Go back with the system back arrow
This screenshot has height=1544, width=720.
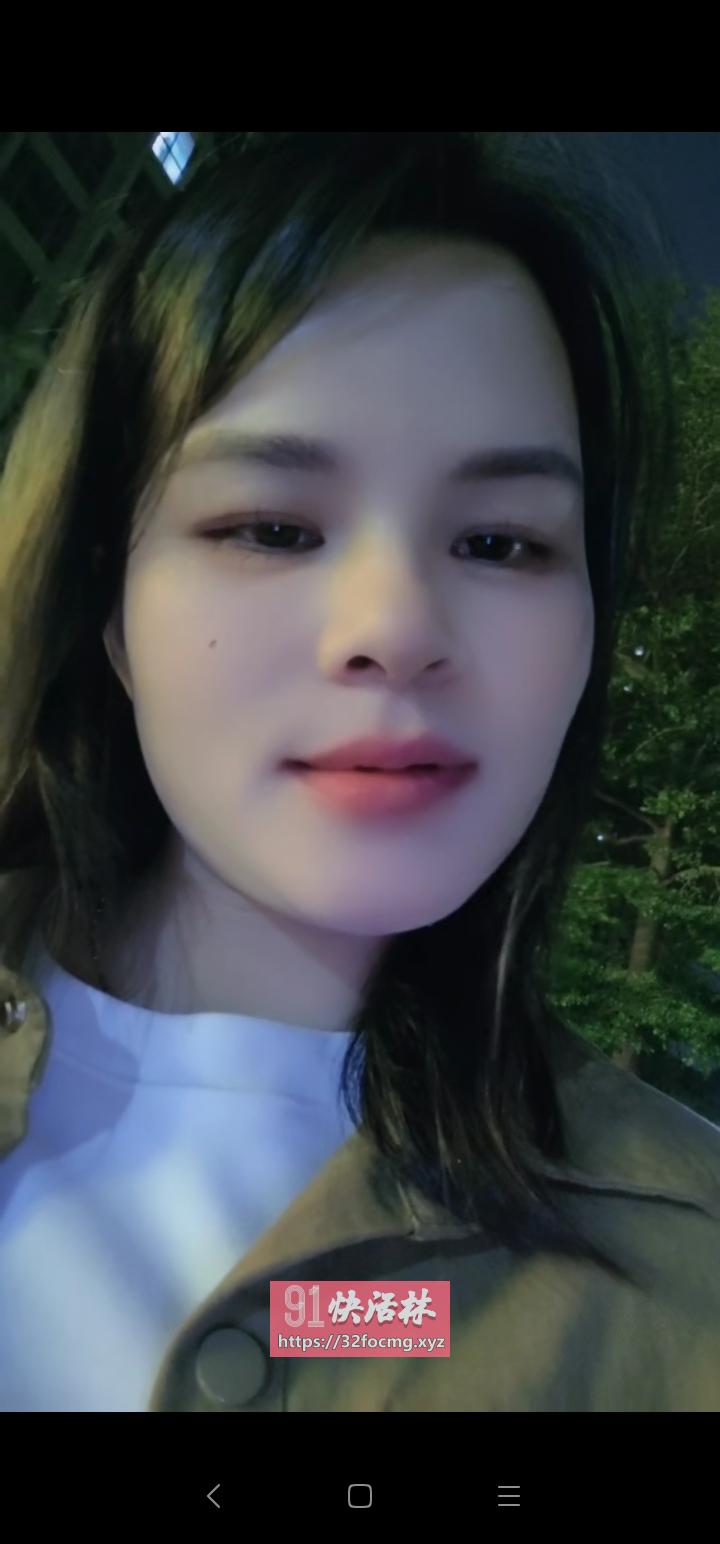pos(213,1496)
